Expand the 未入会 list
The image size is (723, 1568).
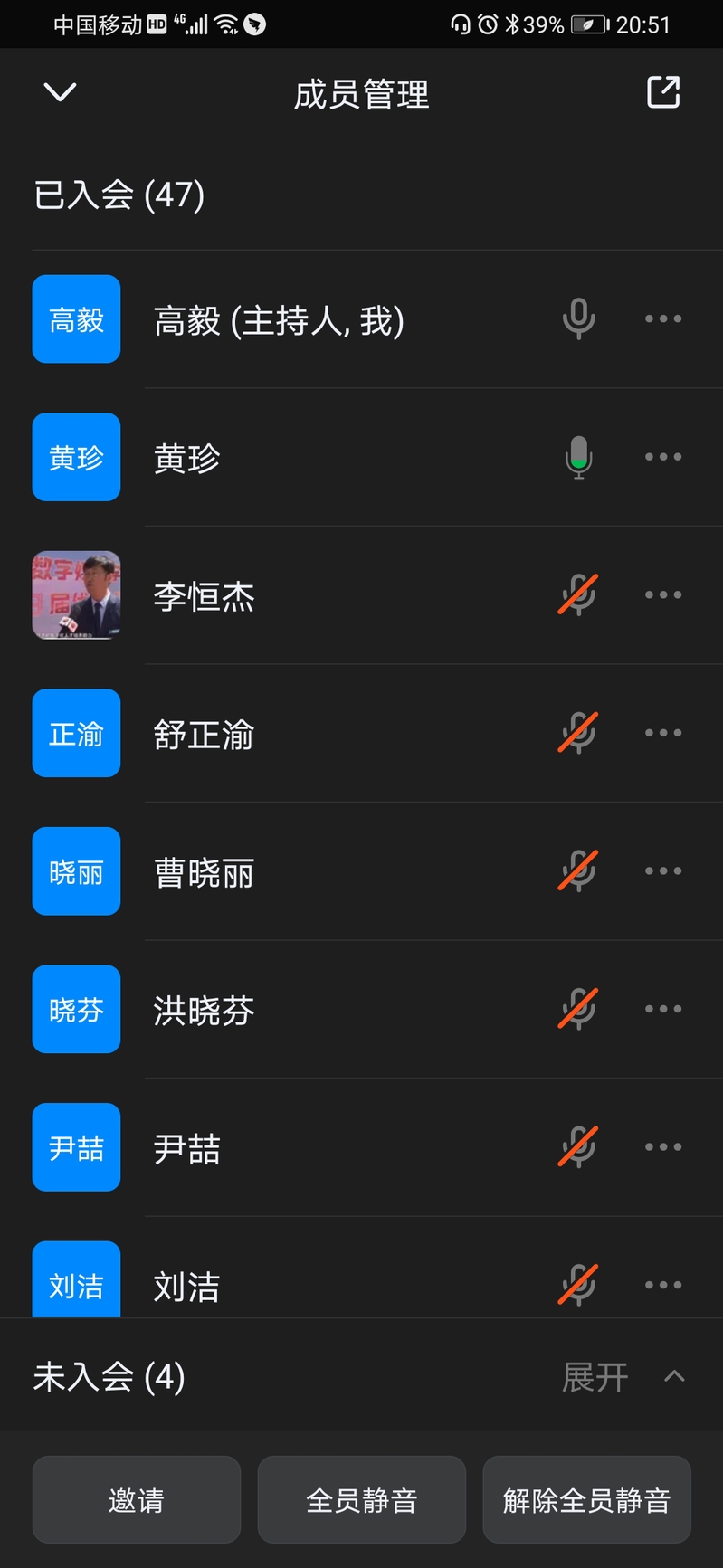pos(623,1377)
